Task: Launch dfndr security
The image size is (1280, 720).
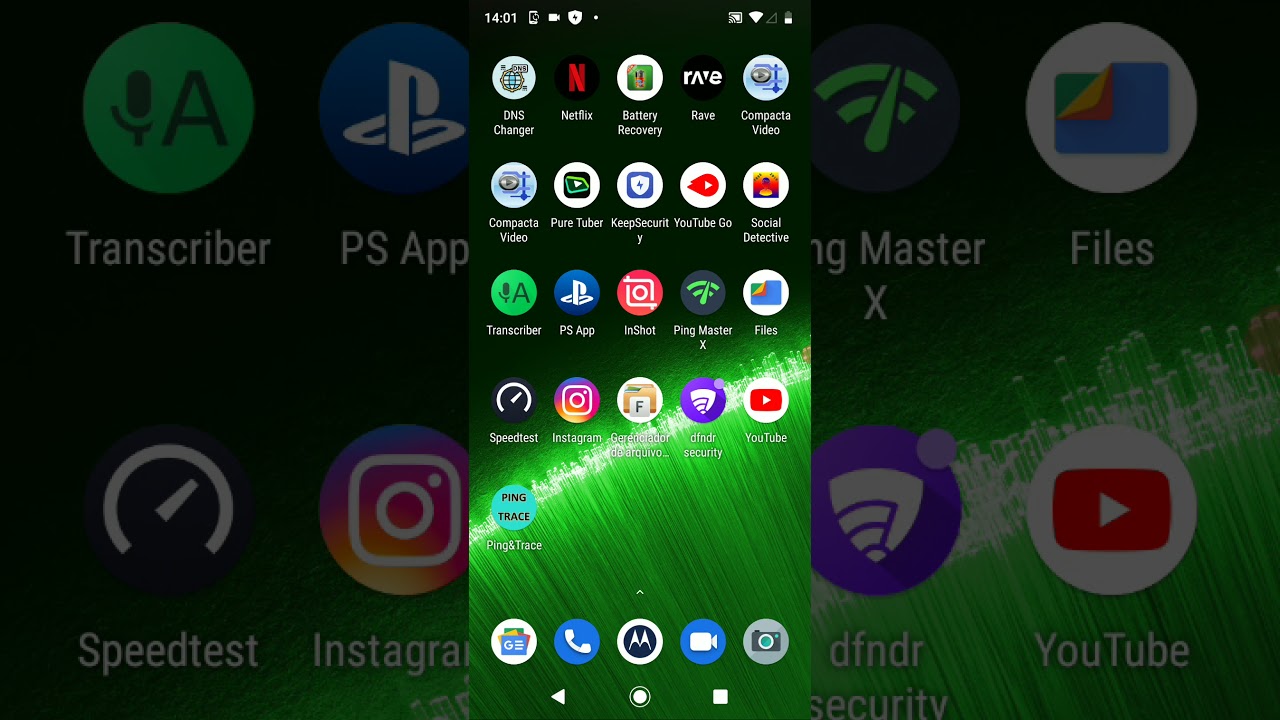Action: point(703,401)
